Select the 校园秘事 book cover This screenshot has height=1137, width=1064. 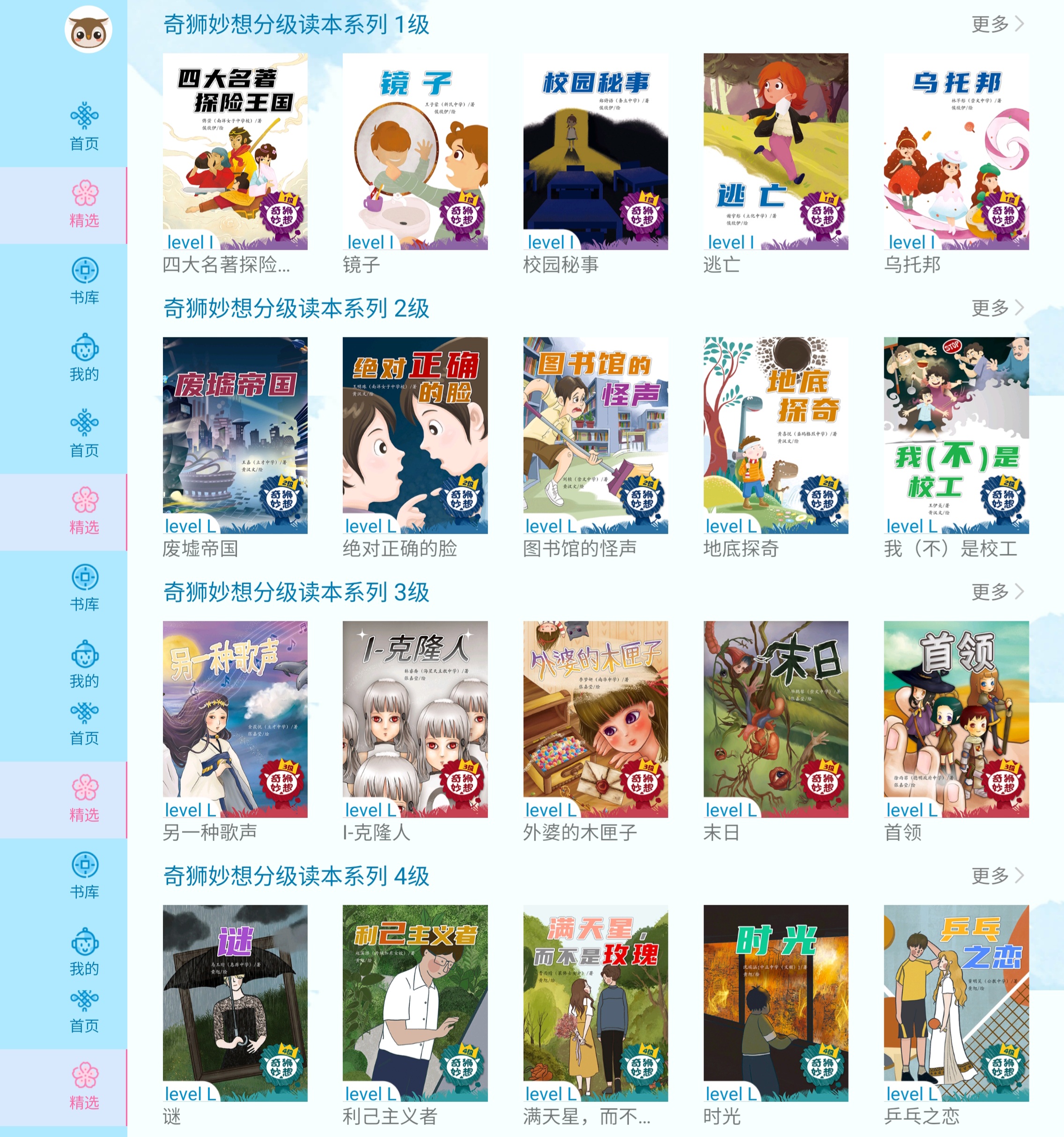tap(595, 152)
